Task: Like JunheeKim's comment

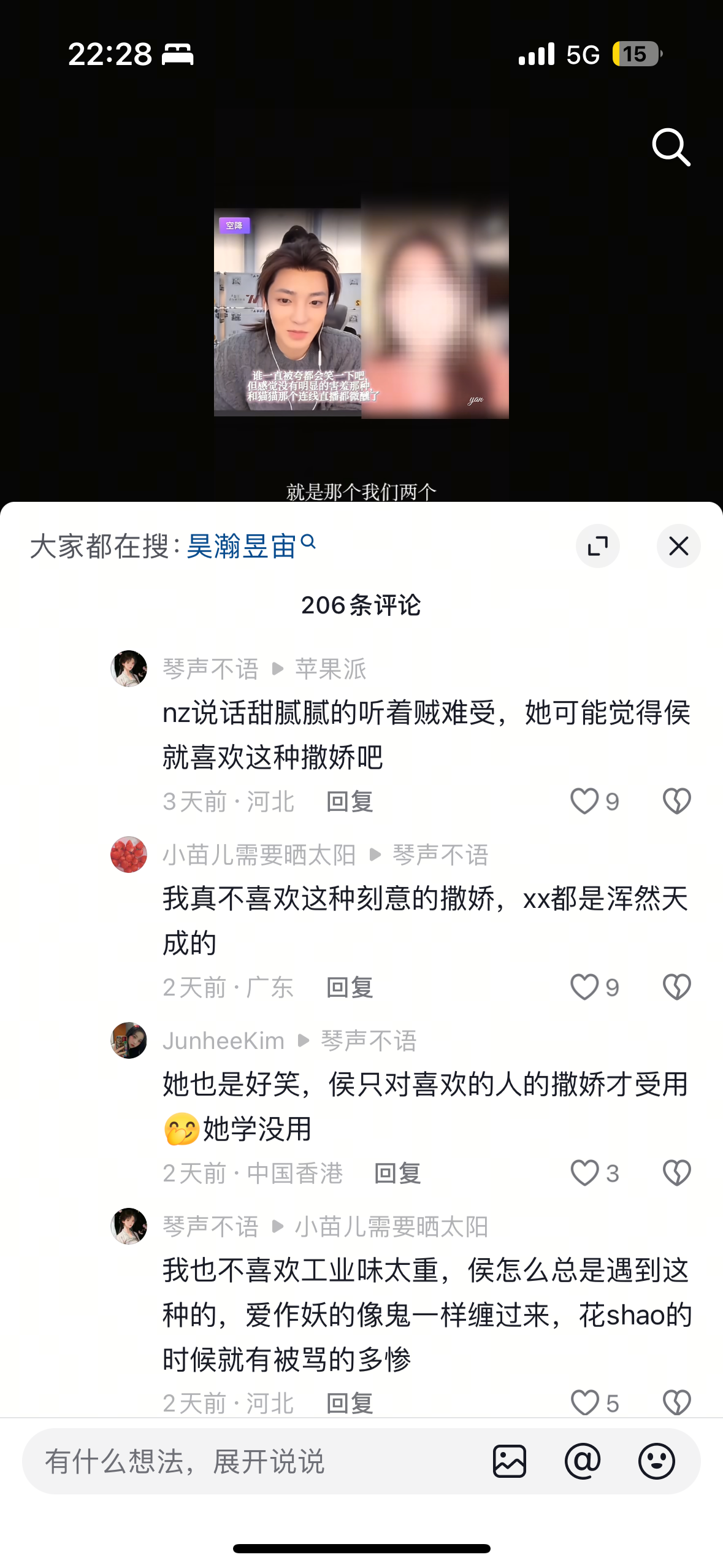Action: (594, 1173)
